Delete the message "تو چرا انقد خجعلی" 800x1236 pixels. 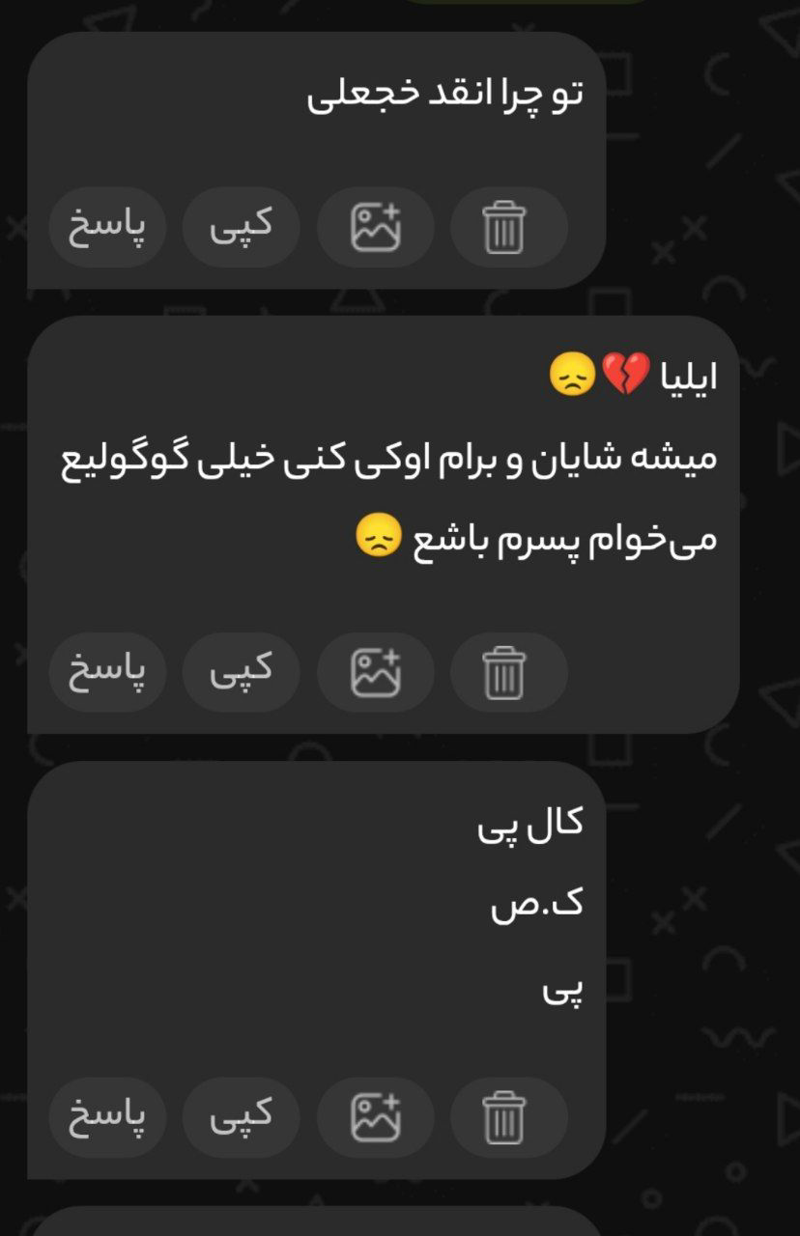click(x=508, y=227)
